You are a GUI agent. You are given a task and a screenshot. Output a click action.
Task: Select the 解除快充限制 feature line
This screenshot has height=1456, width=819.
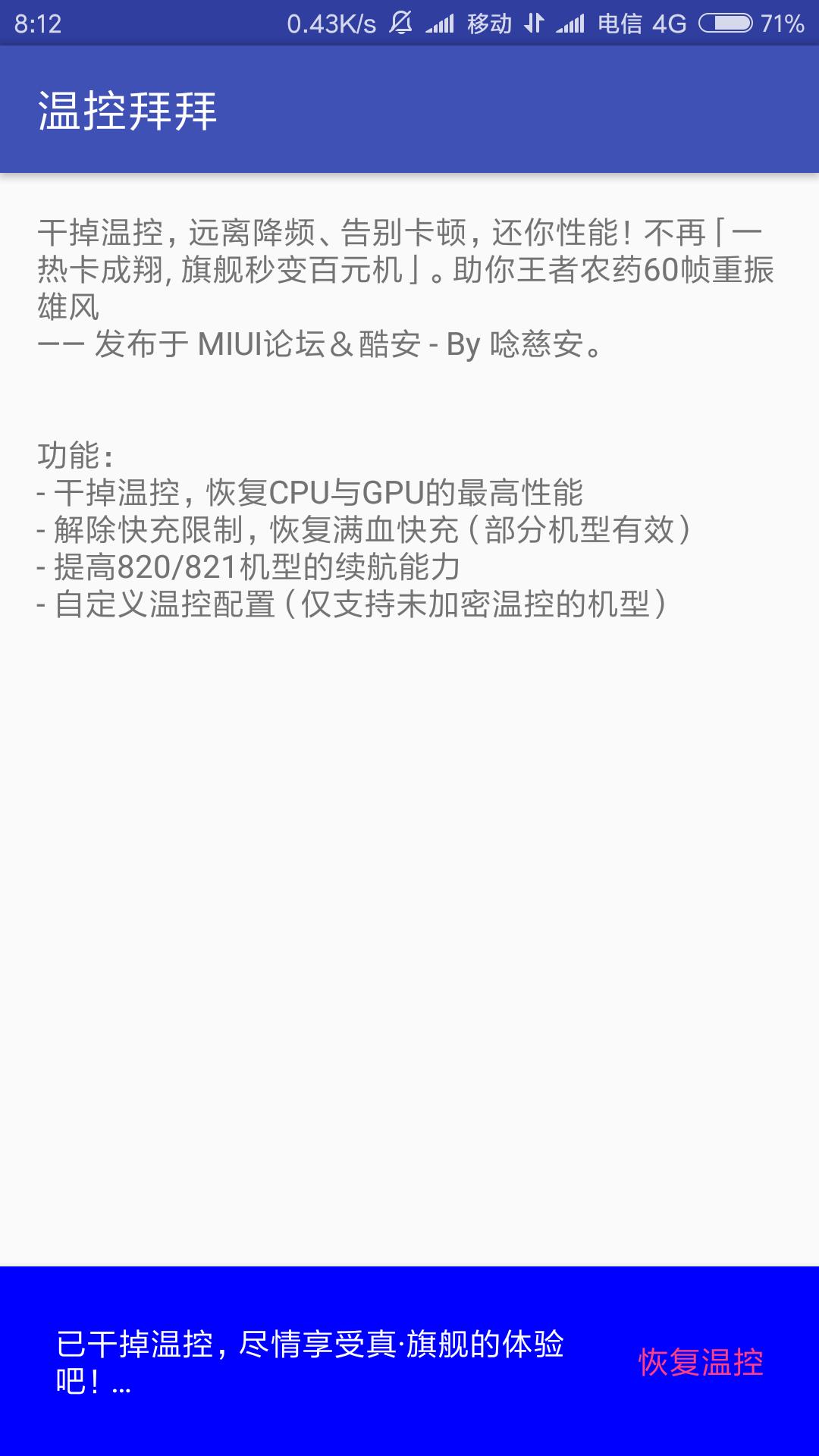(364, 531)
